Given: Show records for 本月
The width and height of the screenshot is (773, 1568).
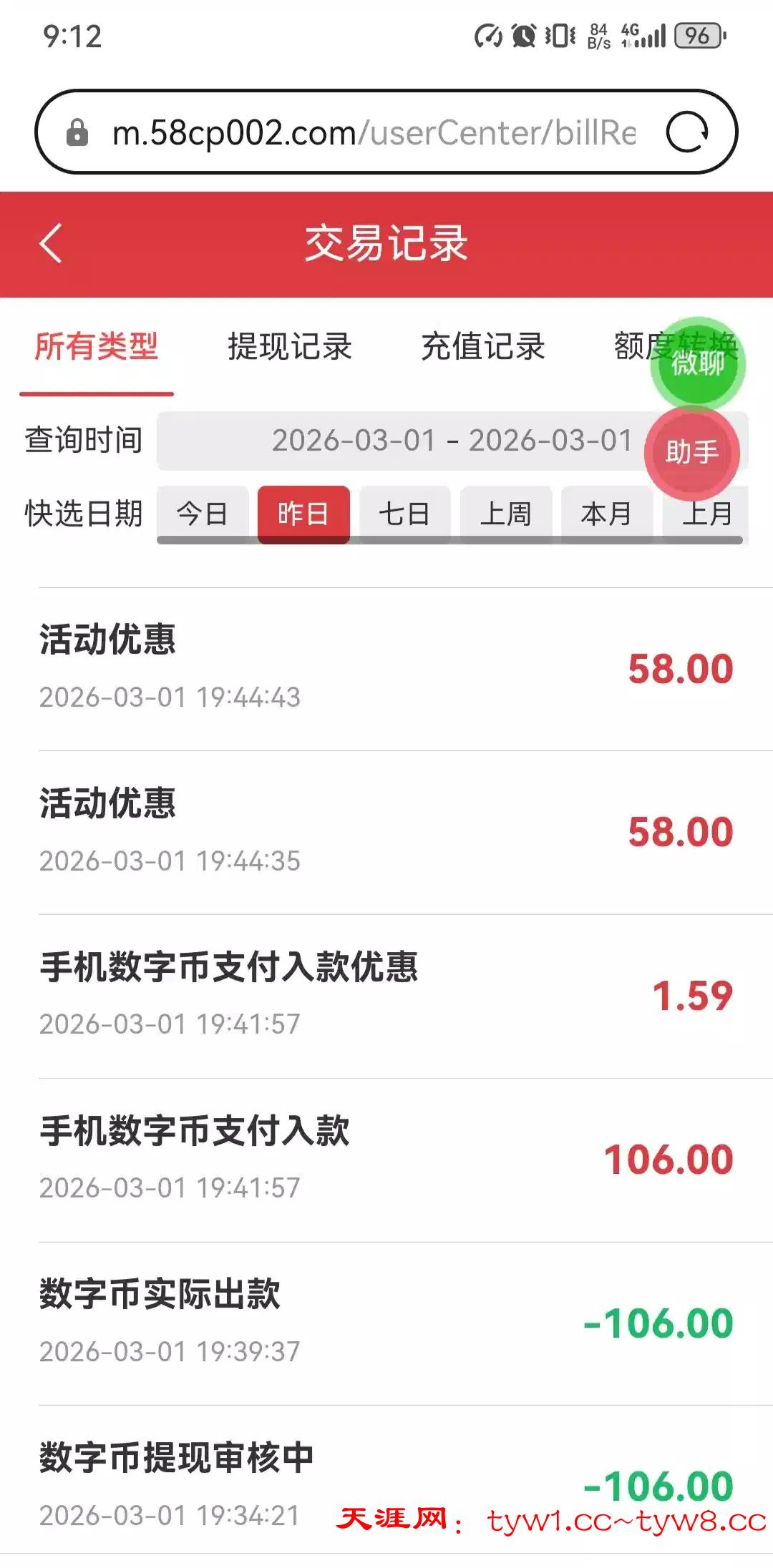Looking at the screenshot, I should 607,514.
